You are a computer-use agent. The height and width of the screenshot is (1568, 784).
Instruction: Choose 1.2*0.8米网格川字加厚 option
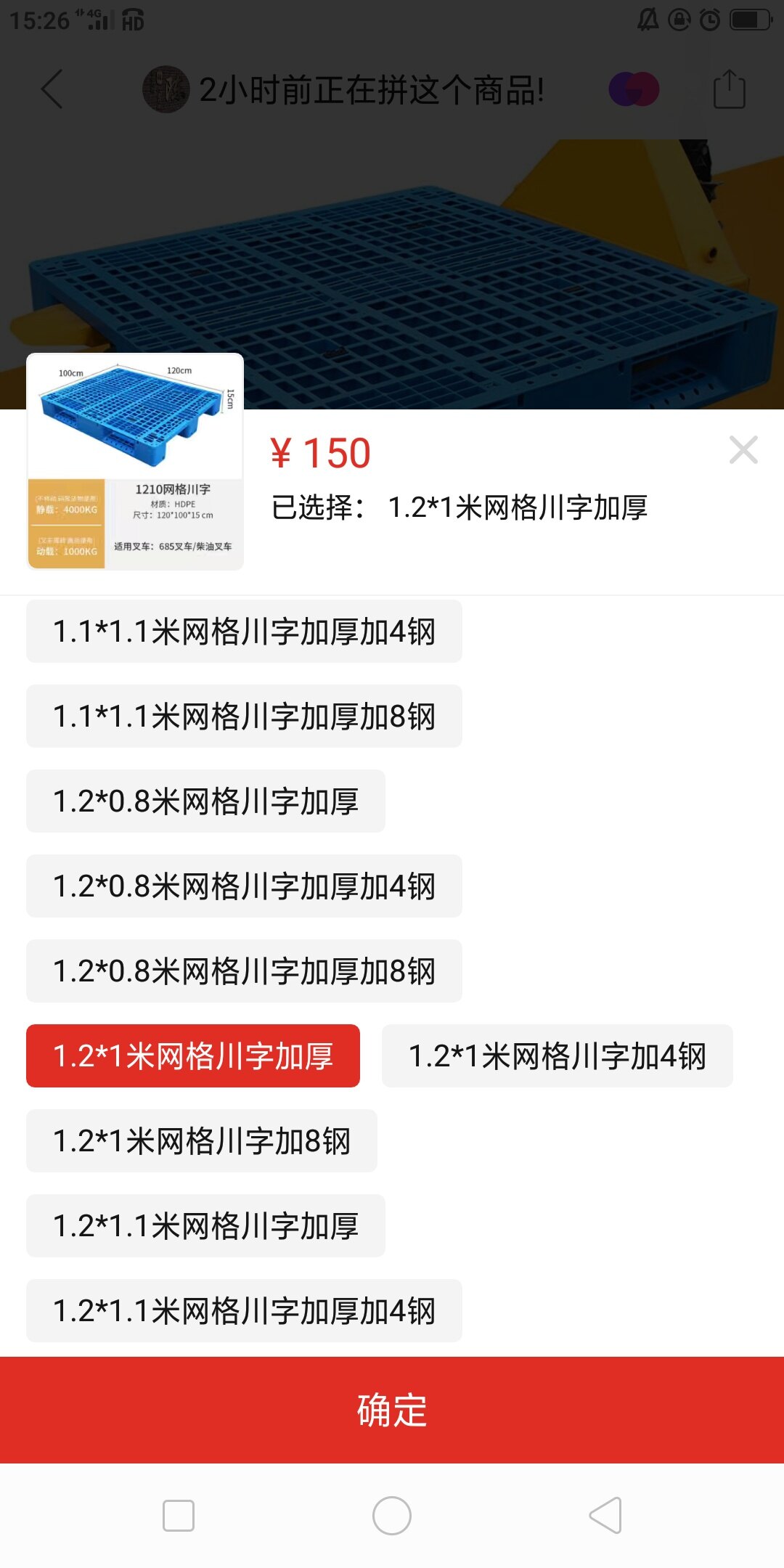tap(205, 801)
